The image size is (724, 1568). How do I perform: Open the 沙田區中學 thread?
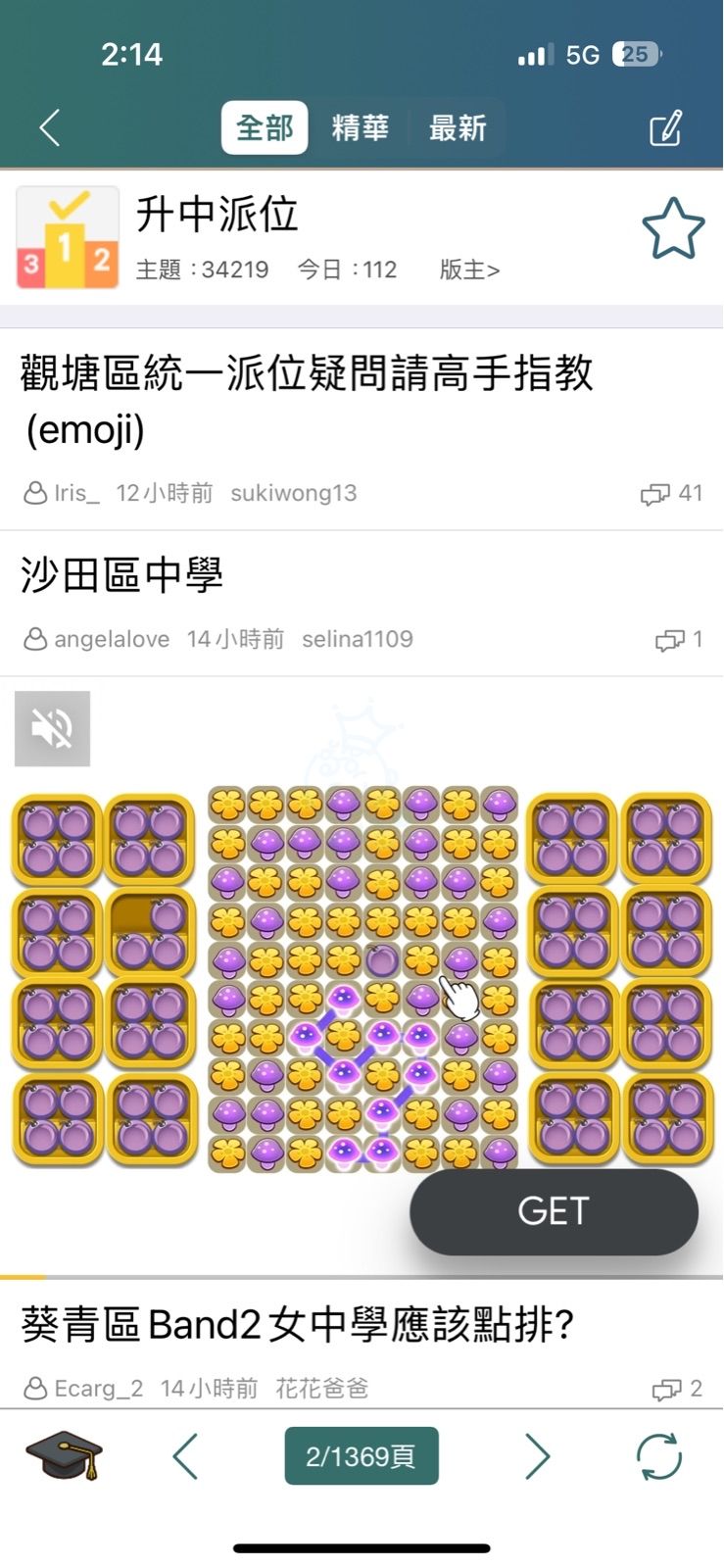(122, 575)
